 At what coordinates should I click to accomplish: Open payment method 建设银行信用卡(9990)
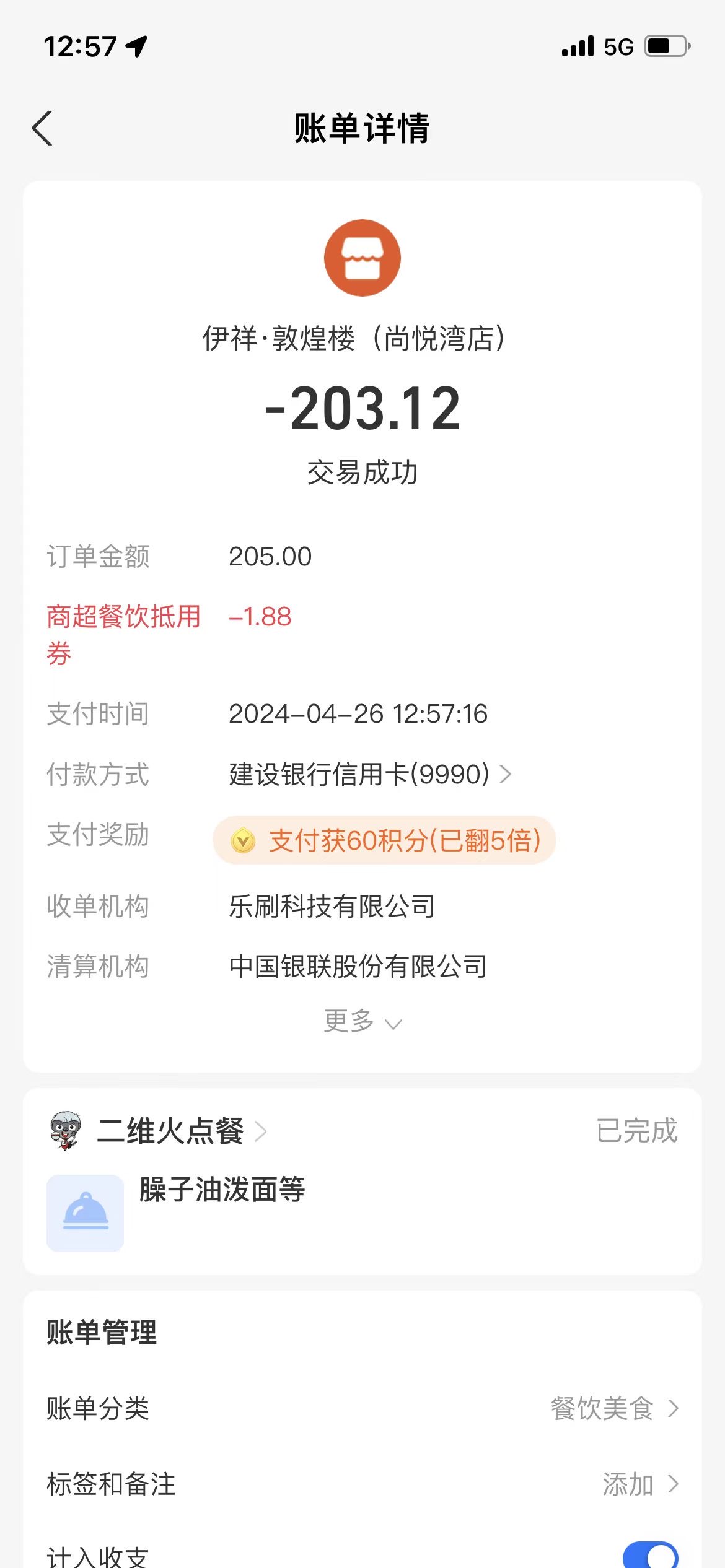370,774
